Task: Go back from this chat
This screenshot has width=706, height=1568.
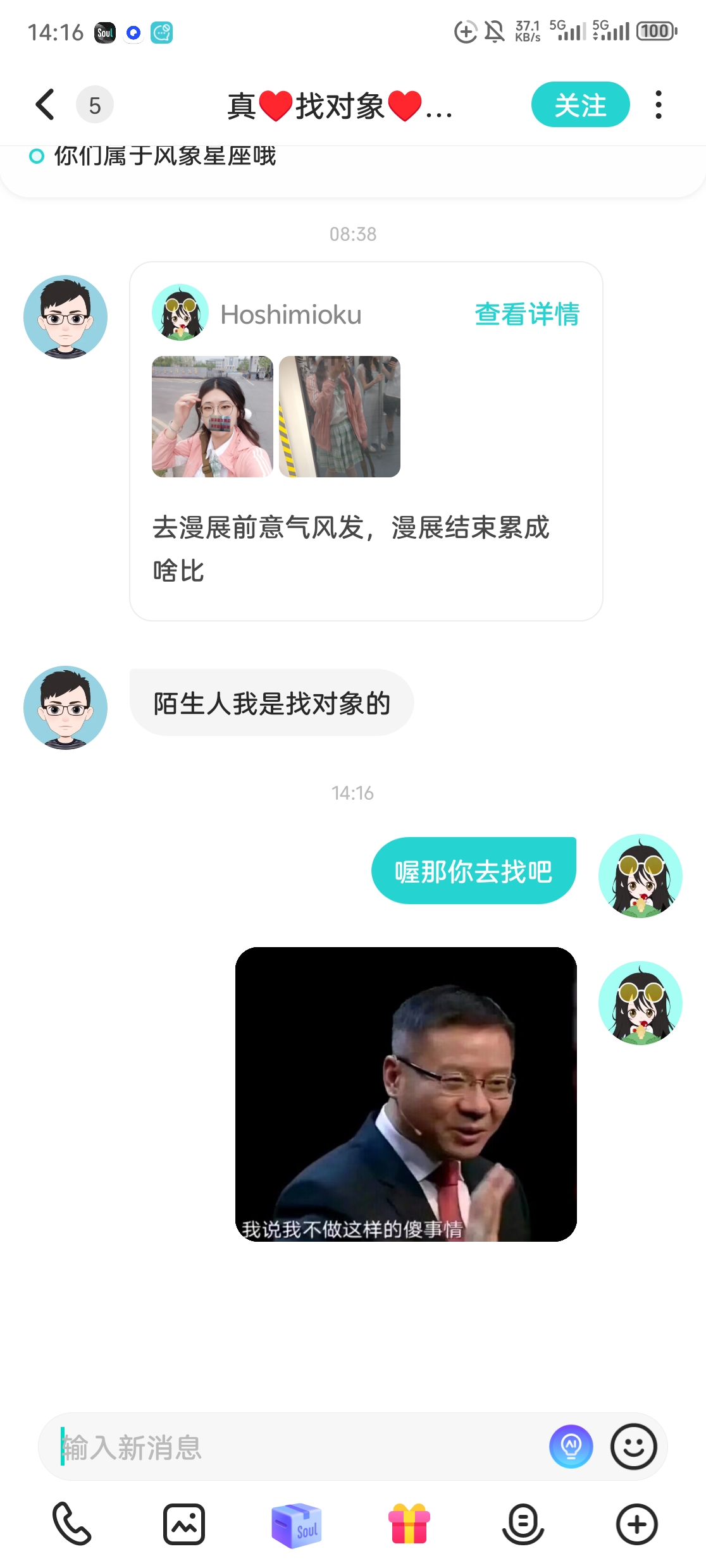Action: click(45, 104)
